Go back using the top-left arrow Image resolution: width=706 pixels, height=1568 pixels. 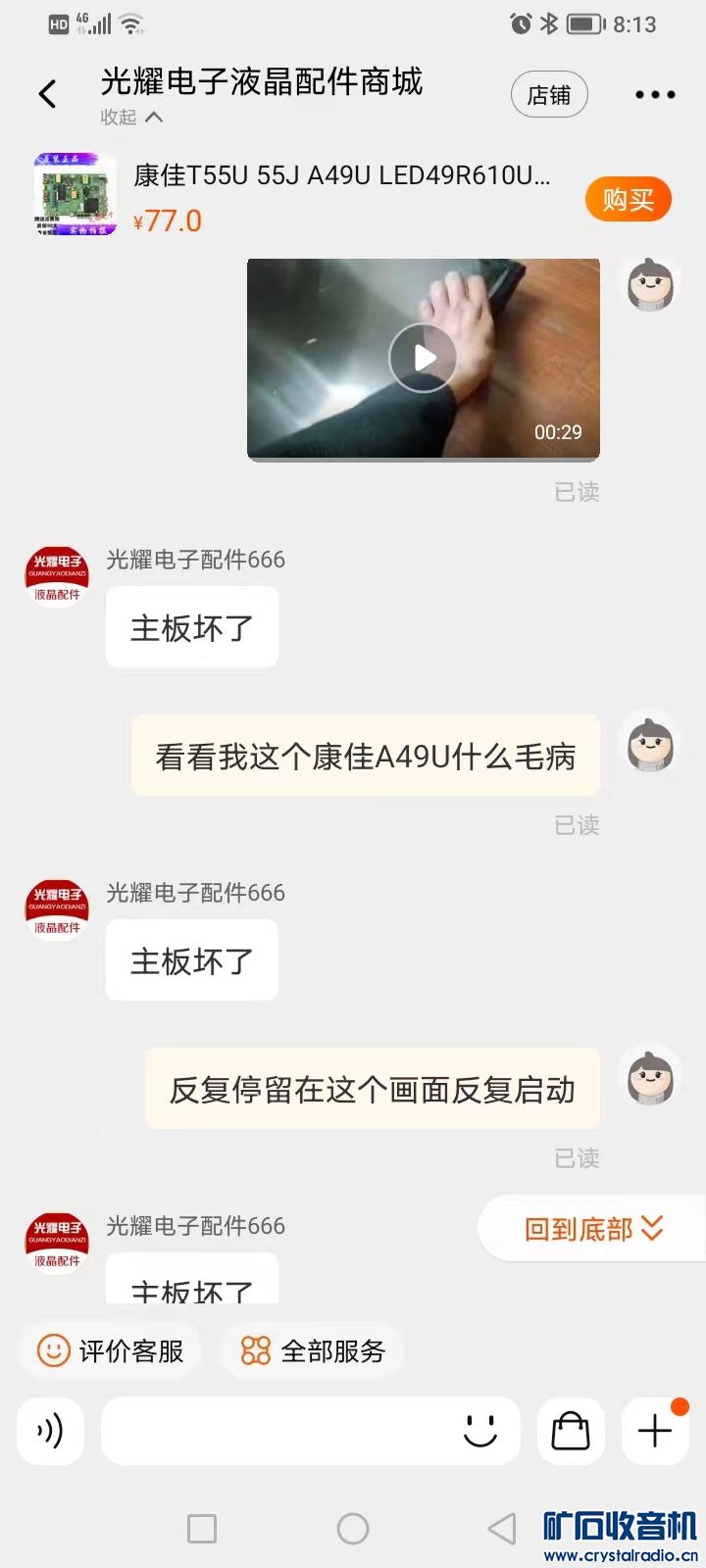click(47, 94)
